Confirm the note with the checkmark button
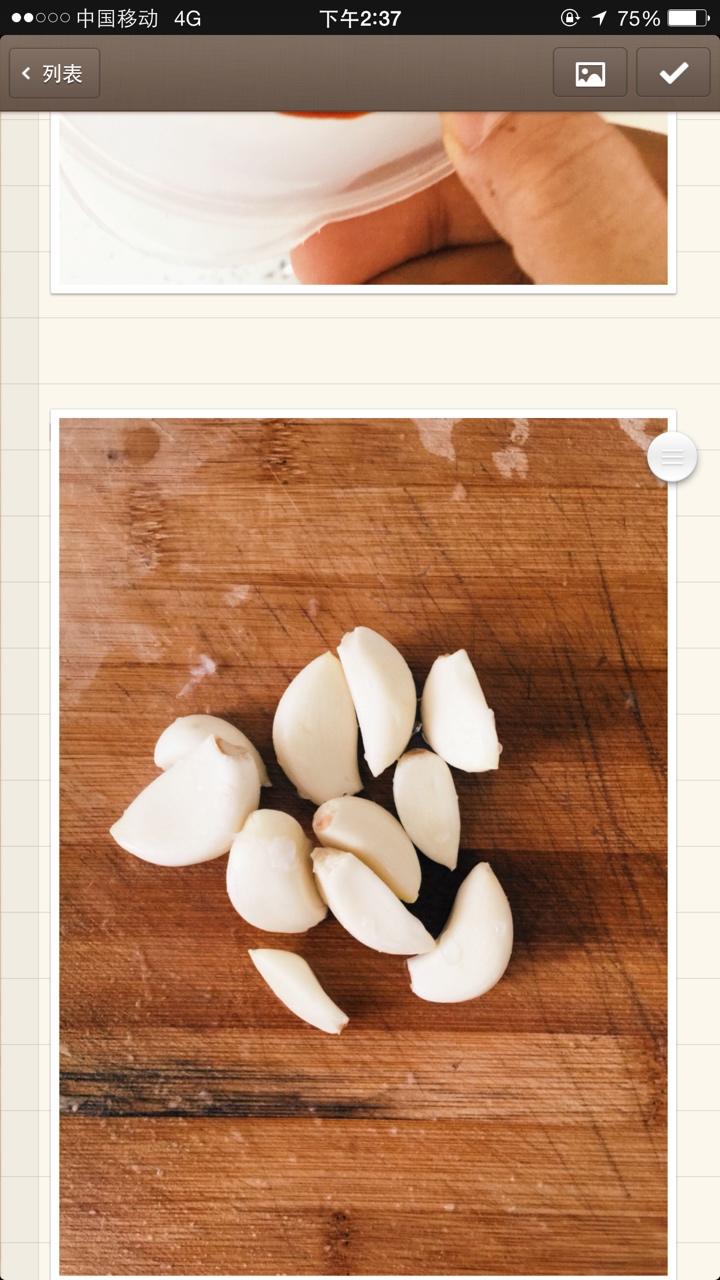Screen dimensions: 720x1280 coord(673,73)
